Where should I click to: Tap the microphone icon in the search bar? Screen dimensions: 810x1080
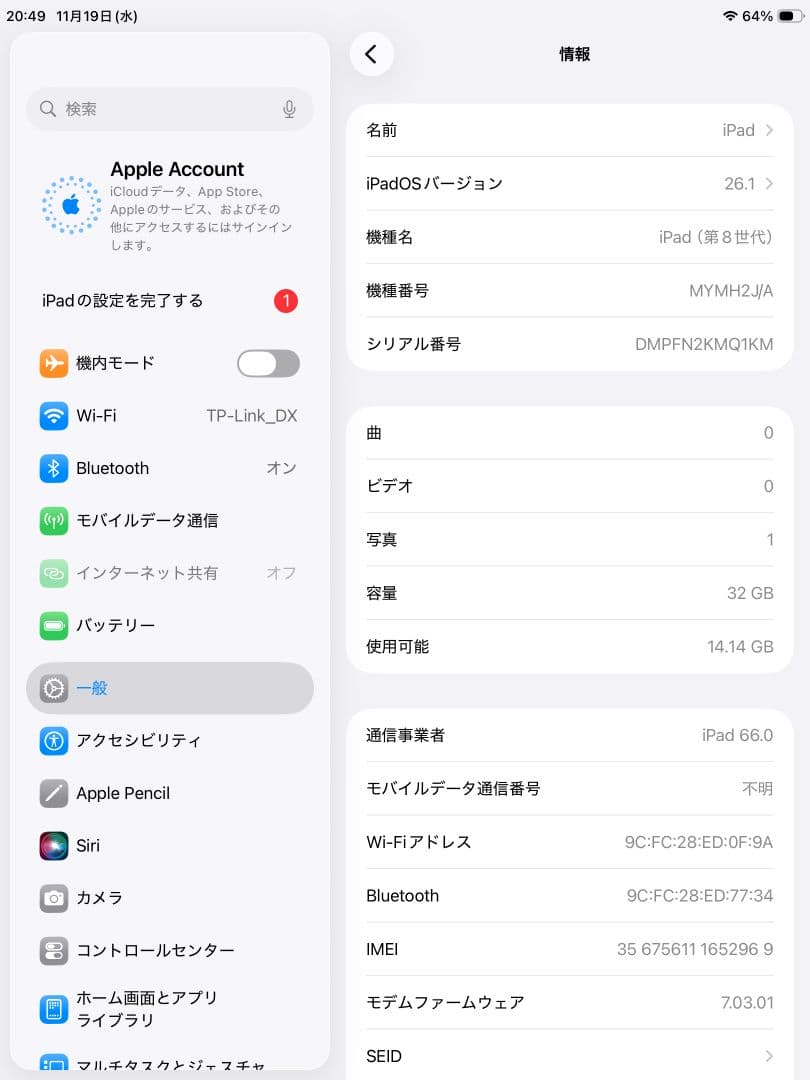point(289,110)
